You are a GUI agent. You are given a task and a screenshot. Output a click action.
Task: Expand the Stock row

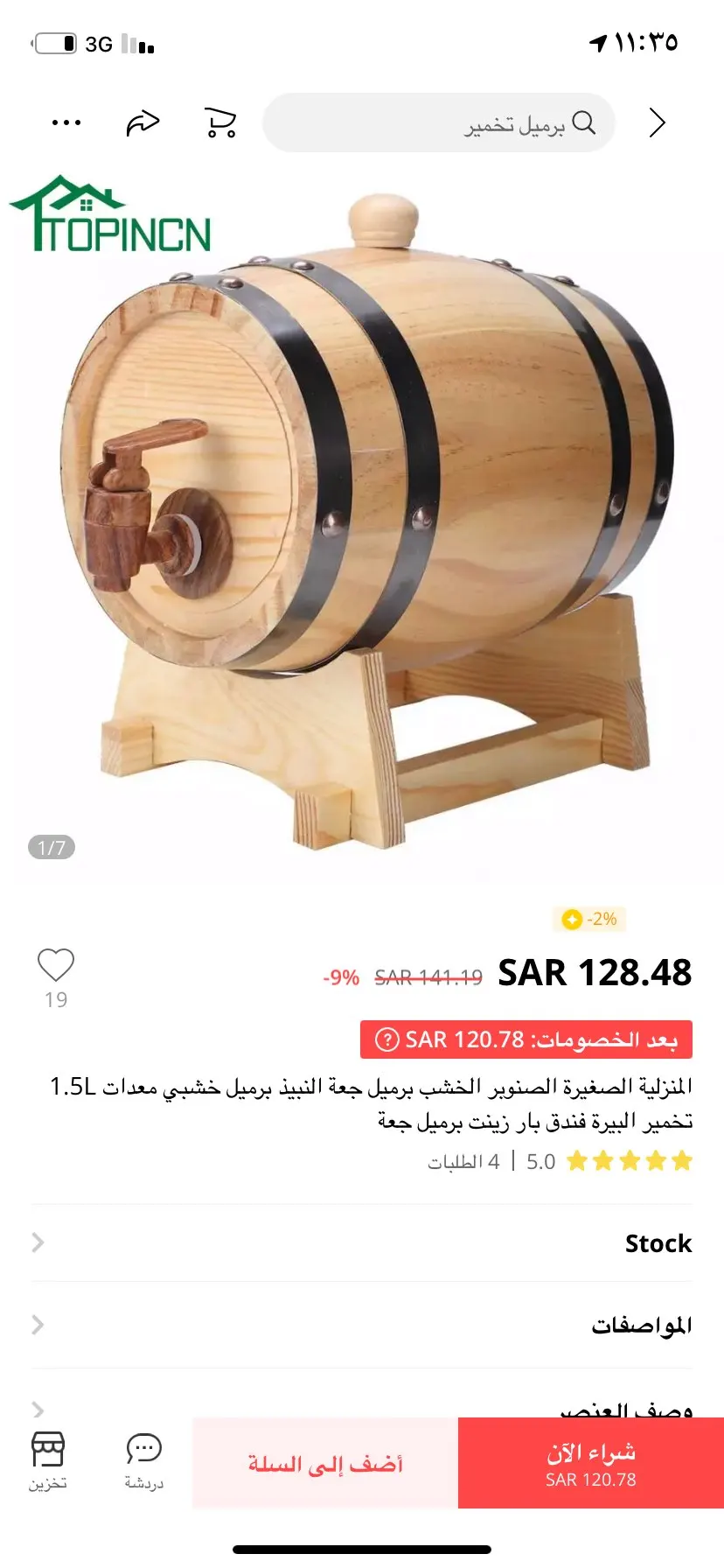(x=362, y=1242)
